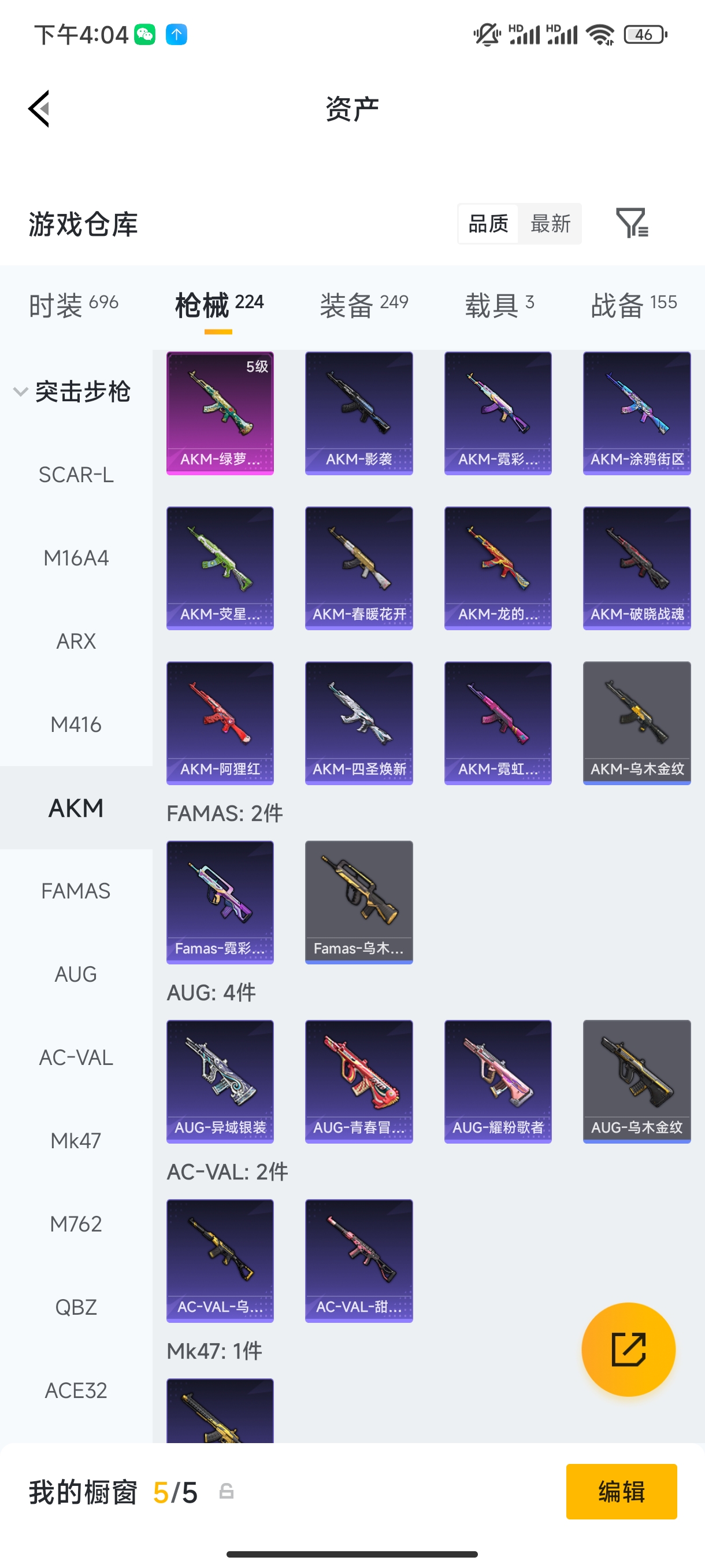Viewport: 705px width, 1568px height.
Task: View the AKM-涂鸦街区 skin
Action: pyautogui.click(x=636, y=413)
